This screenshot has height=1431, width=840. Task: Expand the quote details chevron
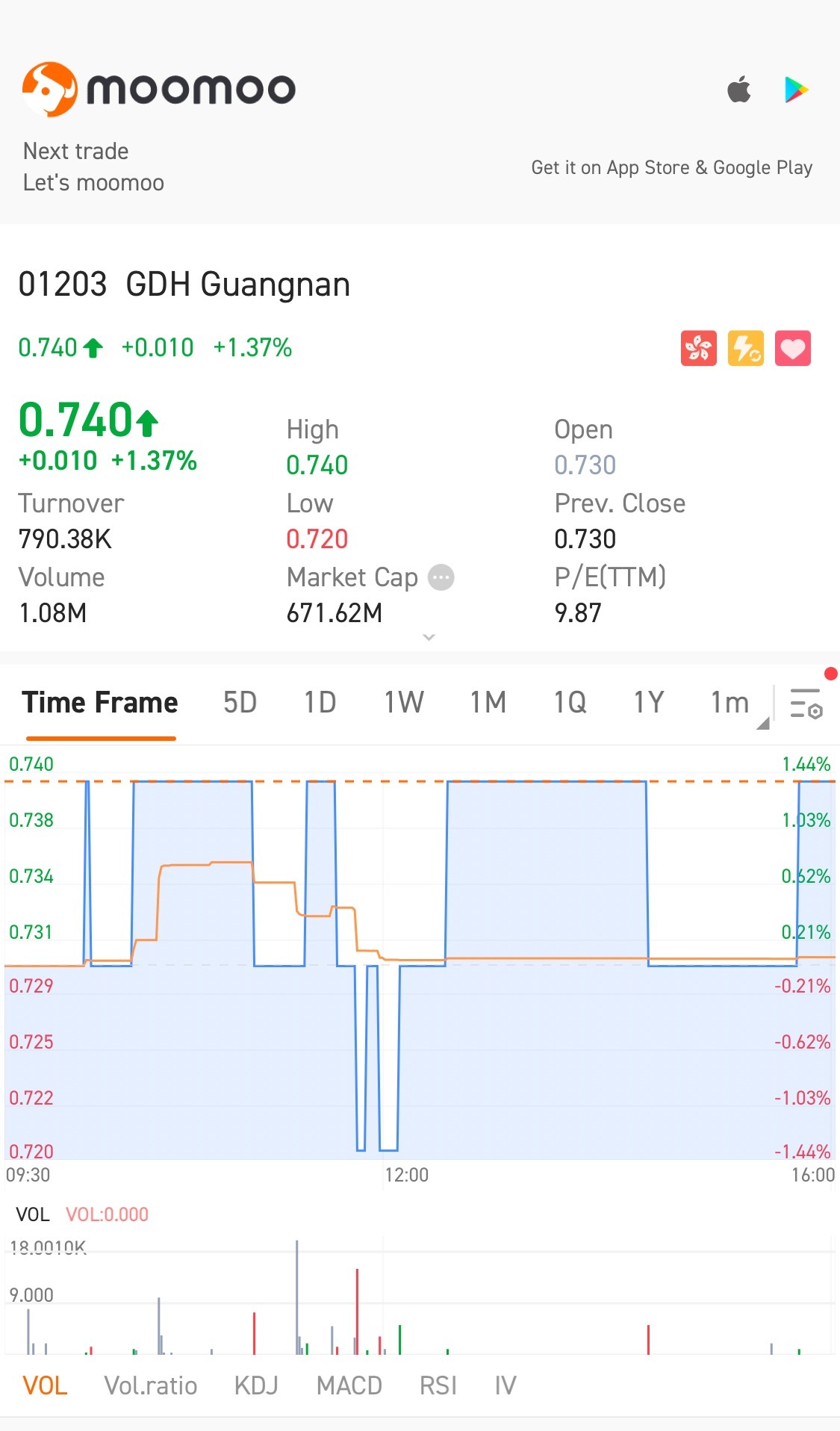click(x=429, y=637)
